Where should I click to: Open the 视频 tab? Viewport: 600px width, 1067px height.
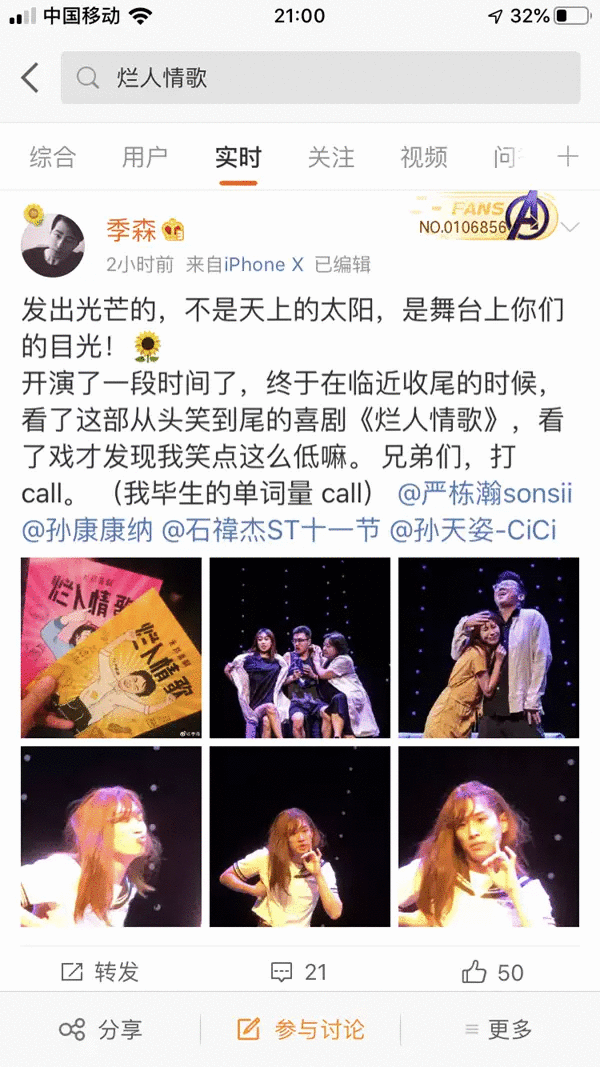click(x=424, y=157)
